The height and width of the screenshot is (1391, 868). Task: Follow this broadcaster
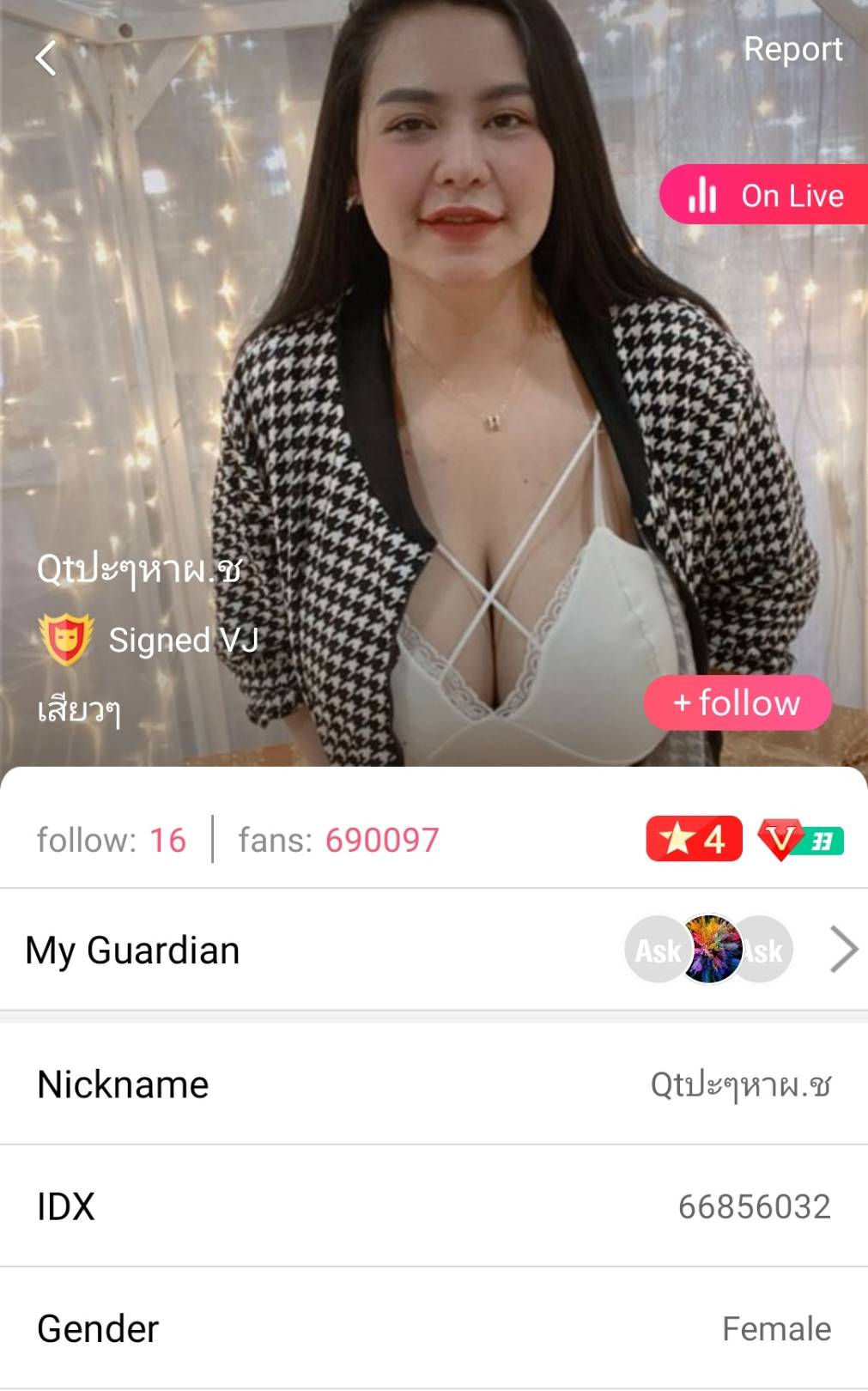tap(737, 702)
